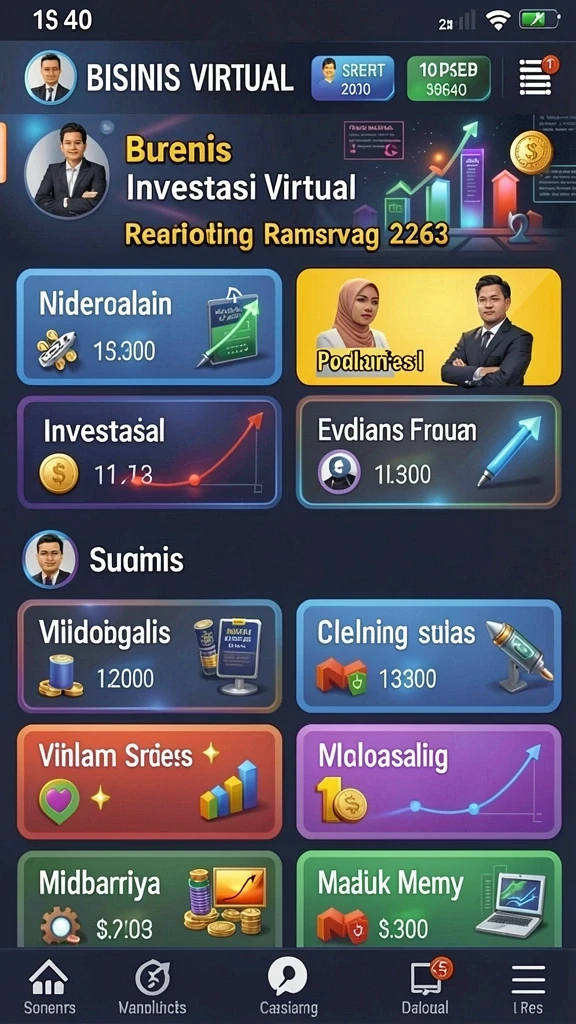Select the Vinlam Srdess card
576x1024 pixels.
click(x=150, y=781)
